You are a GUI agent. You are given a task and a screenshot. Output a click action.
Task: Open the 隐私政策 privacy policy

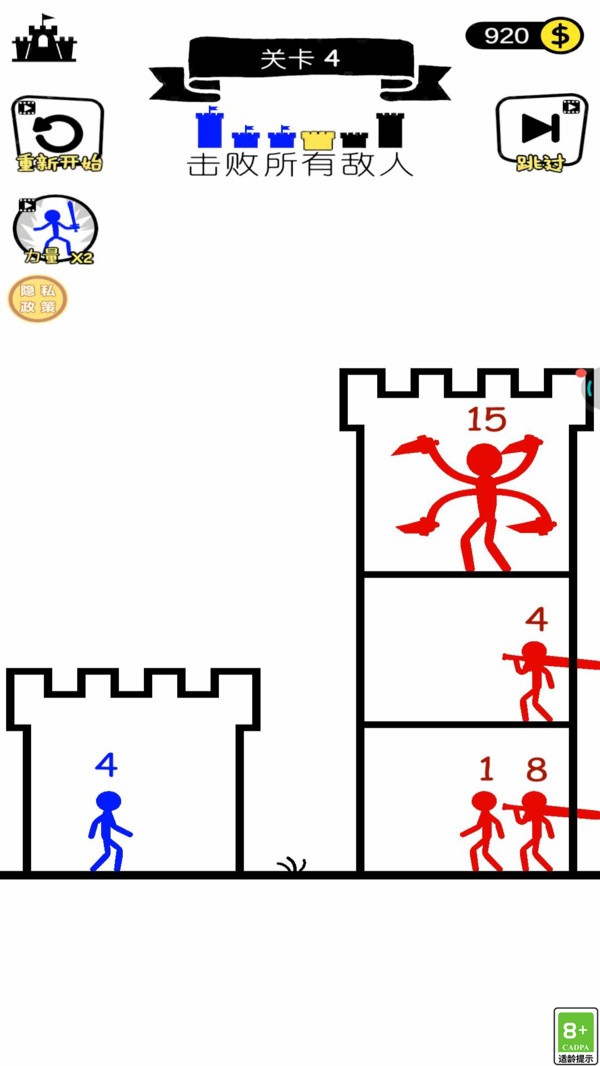tap(38, 299)
